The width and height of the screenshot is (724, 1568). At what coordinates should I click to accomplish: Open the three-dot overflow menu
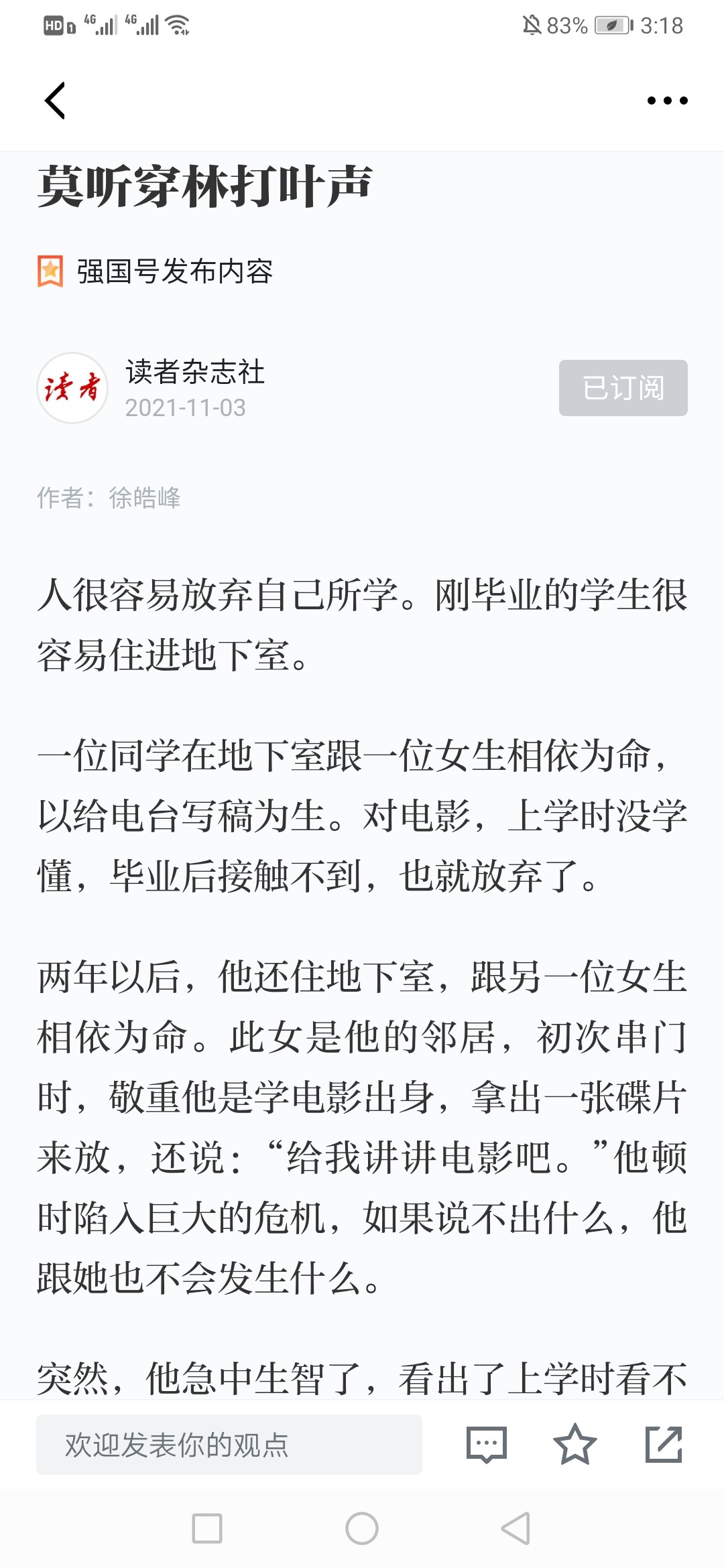pos(667,101)
